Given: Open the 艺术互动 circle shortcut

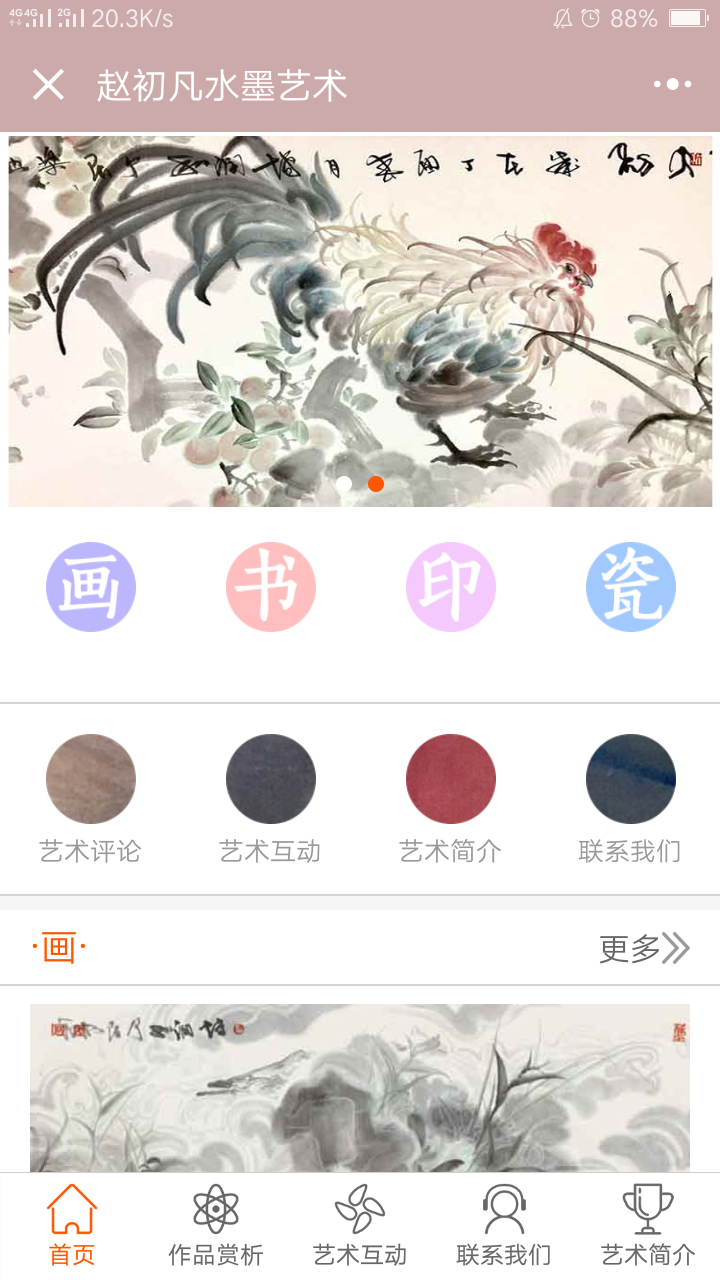Looking at the screenshot, I should tap(271, 779).
